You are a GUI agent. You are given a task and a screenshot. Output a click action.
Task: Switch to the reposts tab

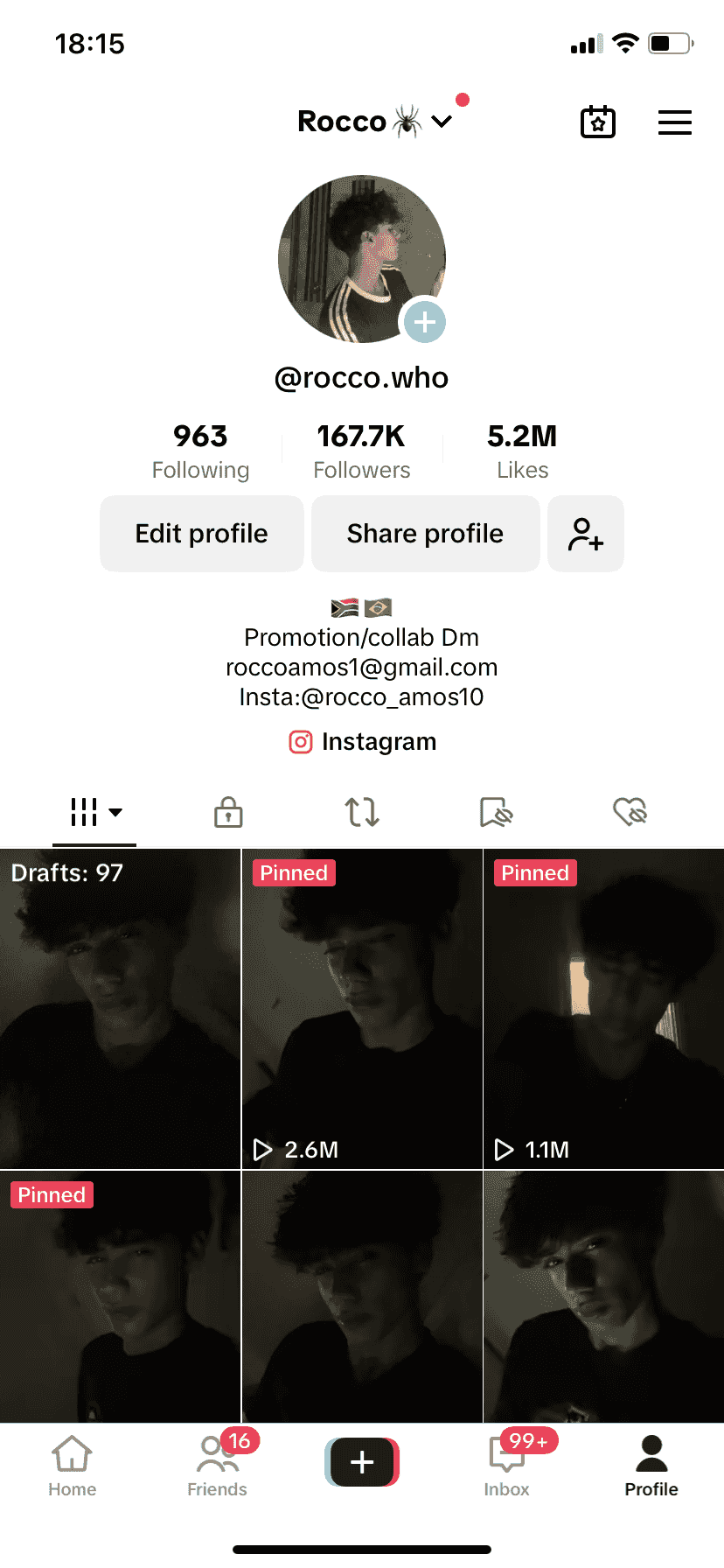[x=362, y=812]
